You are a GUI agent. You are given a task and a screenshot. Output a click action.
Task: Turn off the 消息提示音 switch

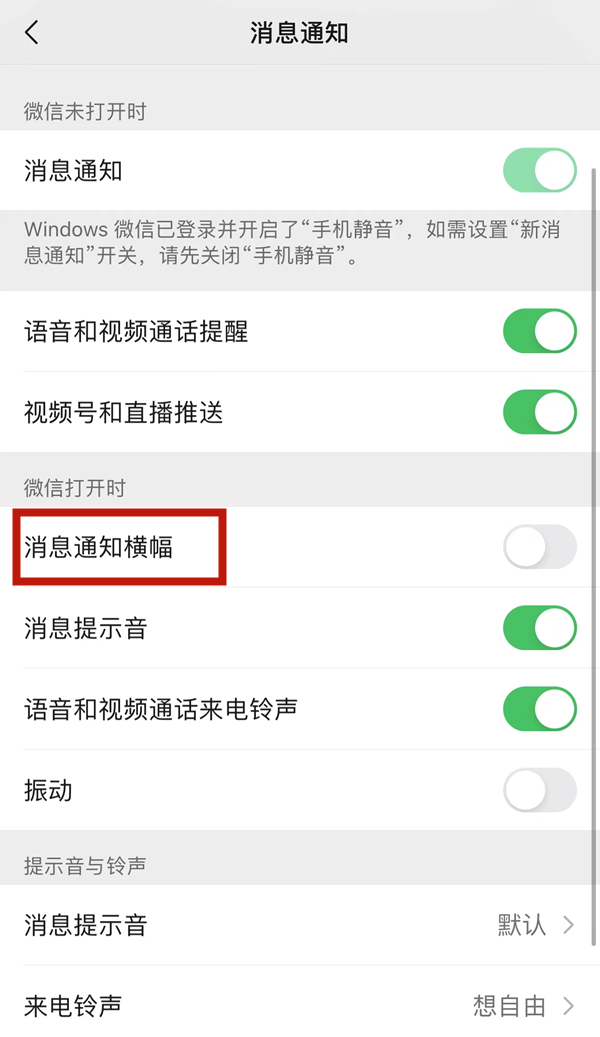coord(539,628)
